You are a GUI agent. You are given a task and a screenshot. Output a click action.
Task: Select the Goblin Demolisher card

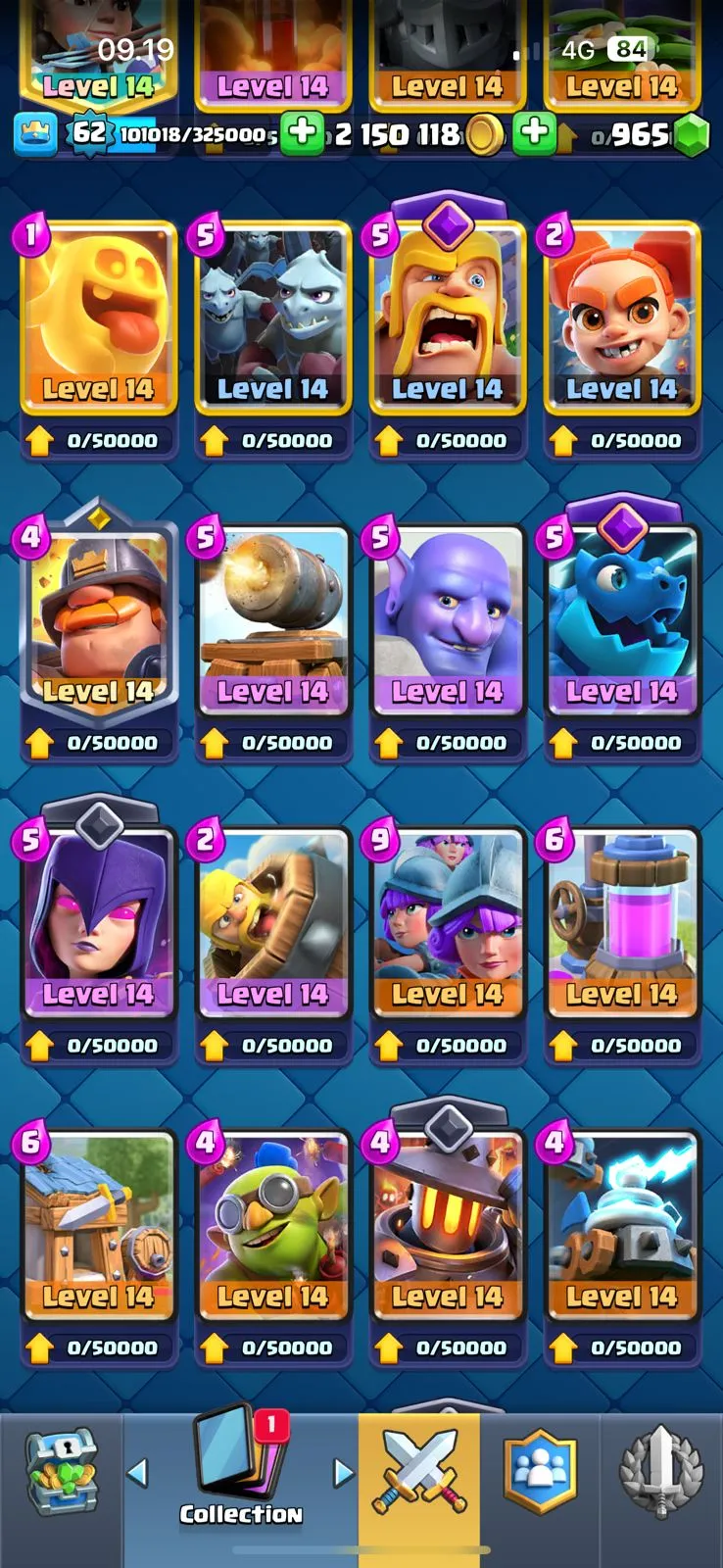click(272, 1225)
